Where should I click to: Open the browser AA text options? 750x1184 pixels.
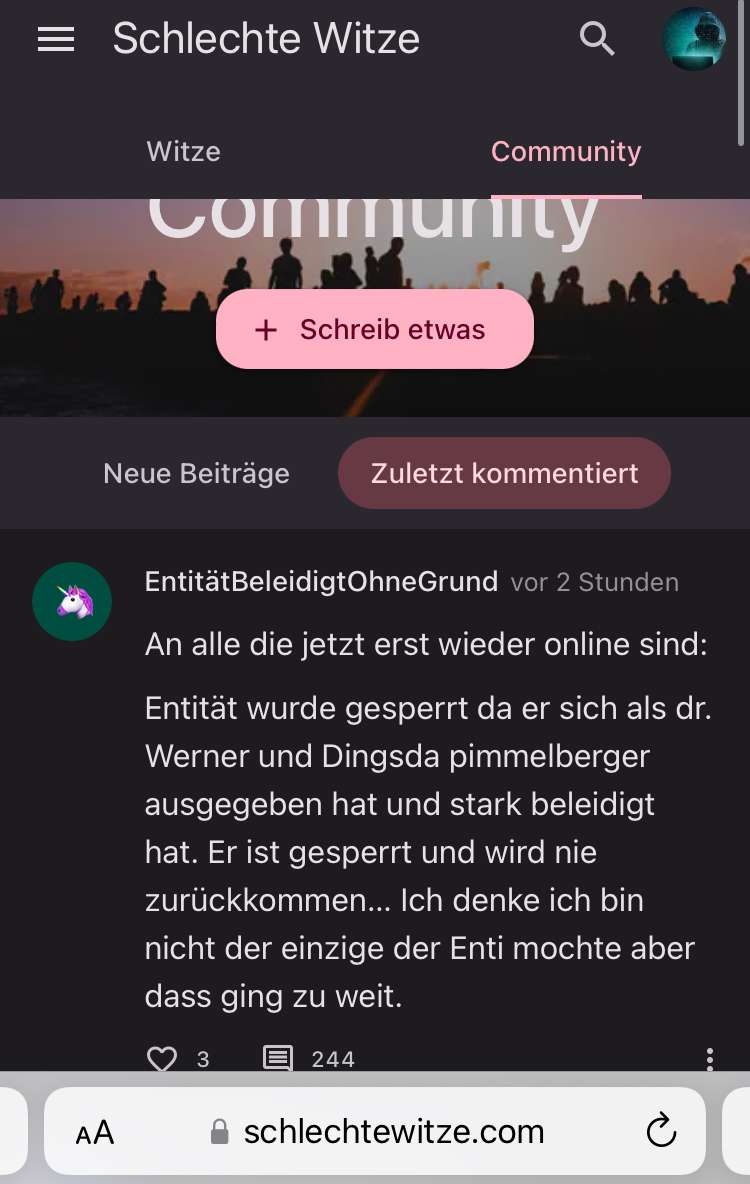tap(95, 1133)
